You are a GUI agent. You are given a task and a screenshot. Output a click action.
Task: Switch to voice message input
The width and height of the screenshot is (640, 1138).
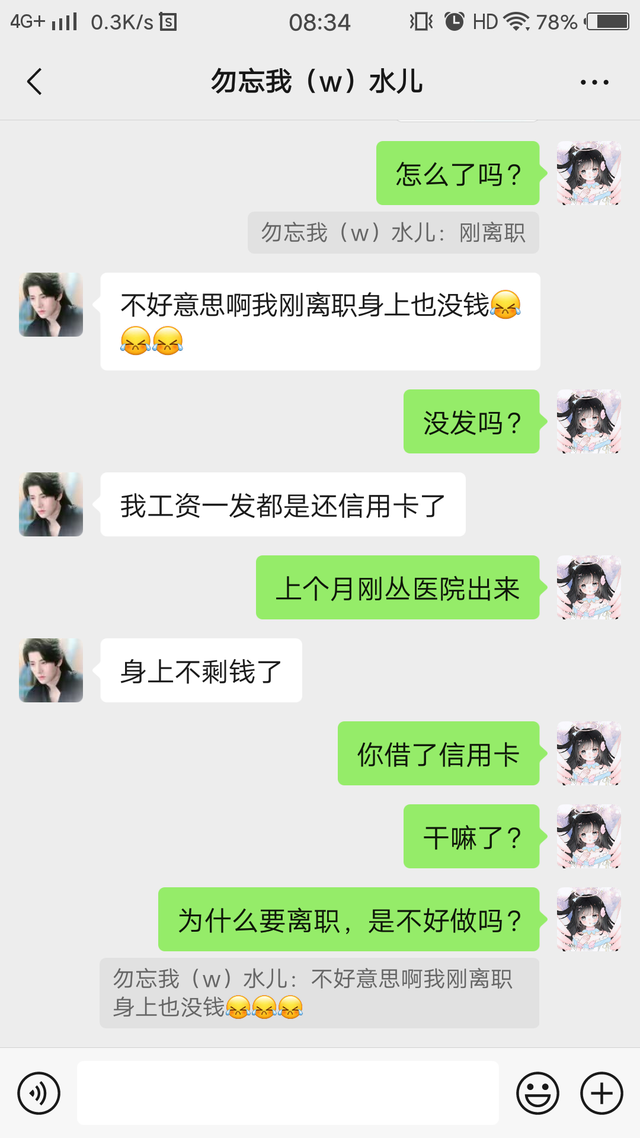[x=39, y=1094]
